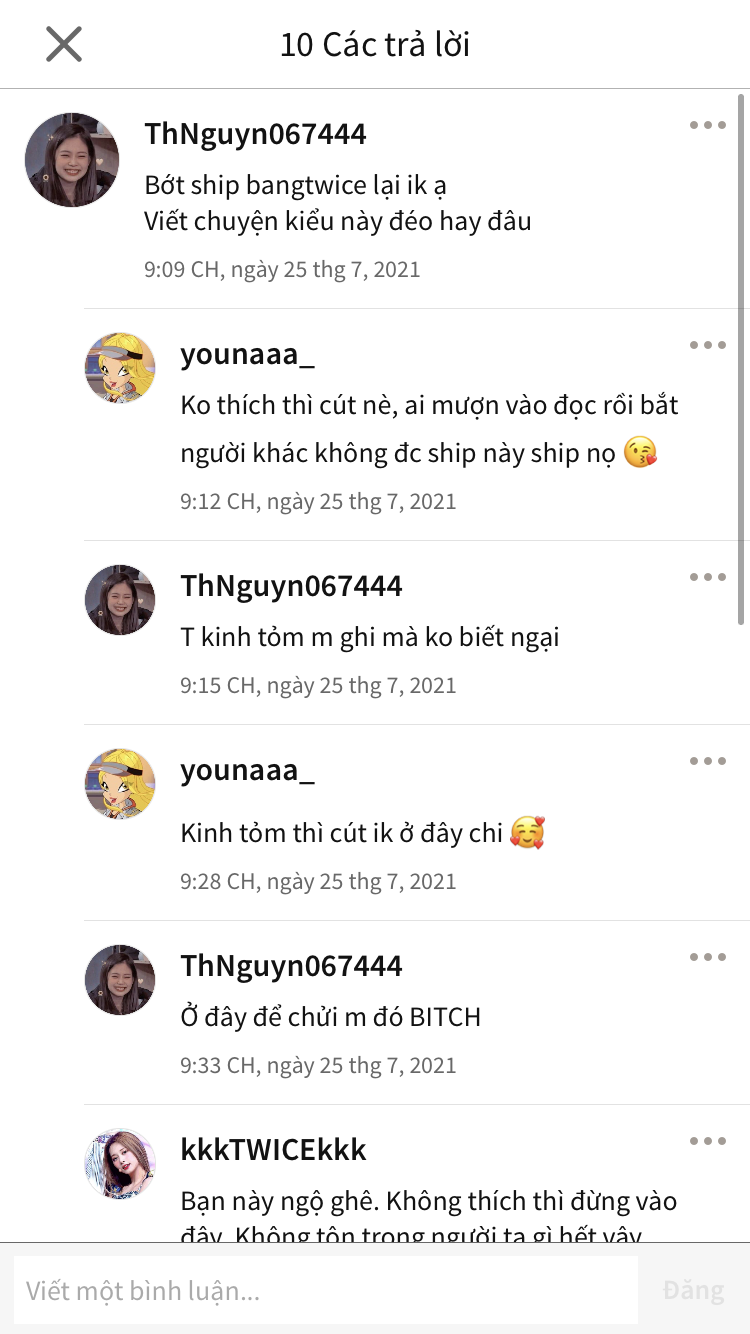
Task: Open options for the "Kinh tởm thì cút ik" reply
Action: pyautogui.click(x=708, y=761)
